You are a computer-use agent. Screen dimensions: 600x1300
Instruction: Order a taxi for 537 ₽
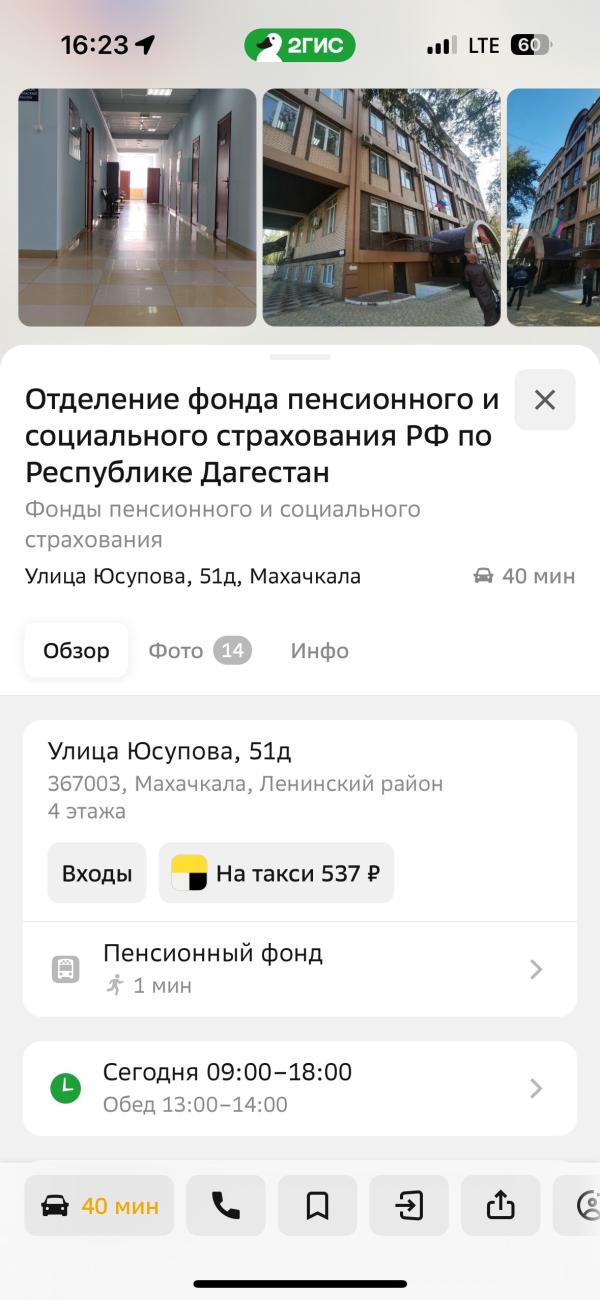(276, 873)
